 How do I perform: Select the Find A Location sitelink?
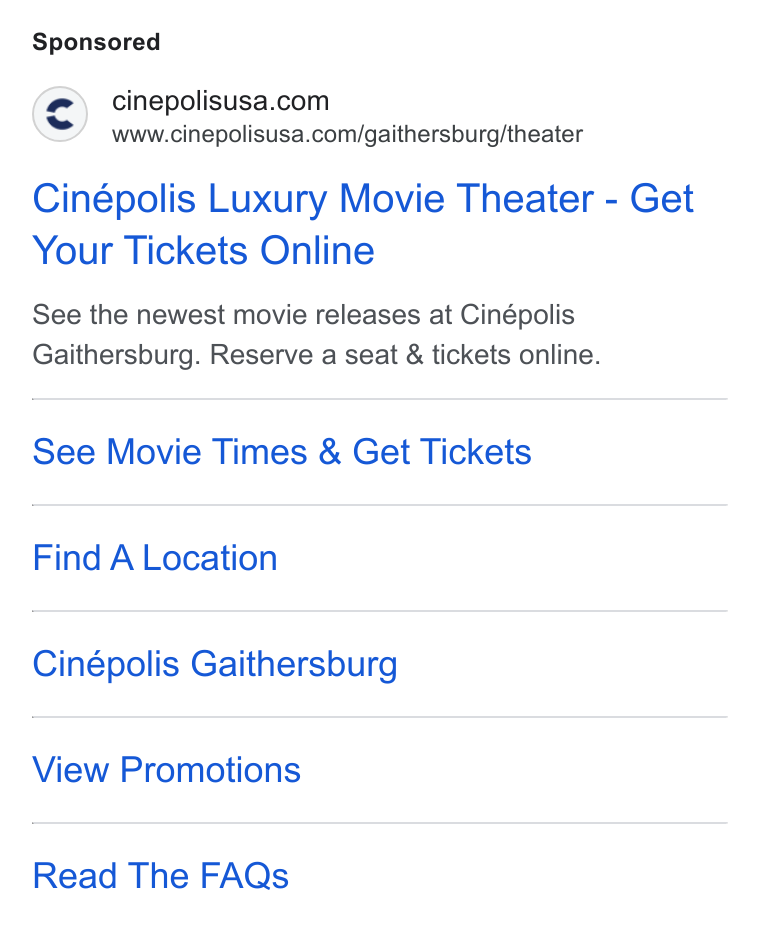tap(155, 558)
